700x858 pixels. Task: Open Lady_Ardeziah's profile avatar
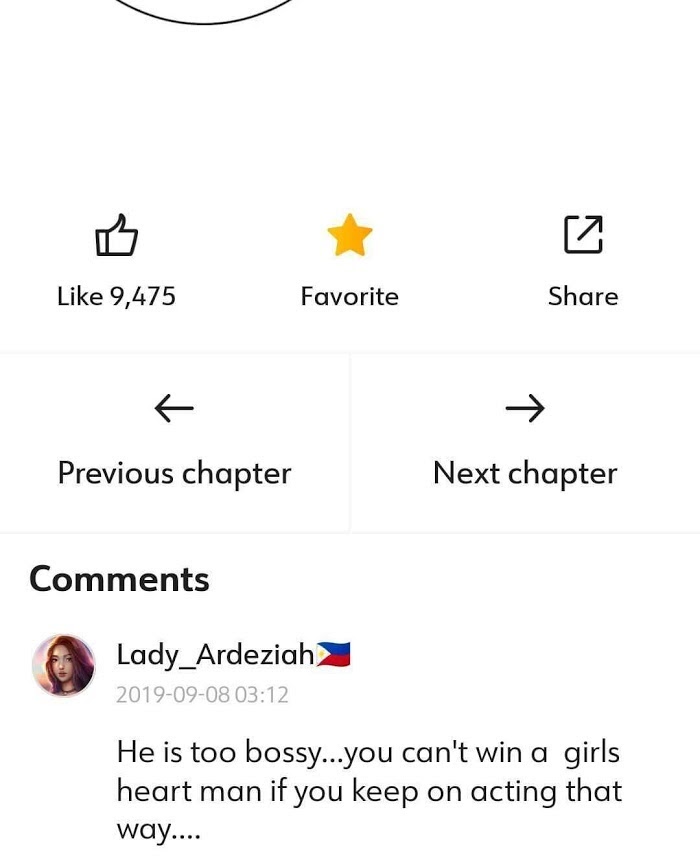tap(64, 665)
